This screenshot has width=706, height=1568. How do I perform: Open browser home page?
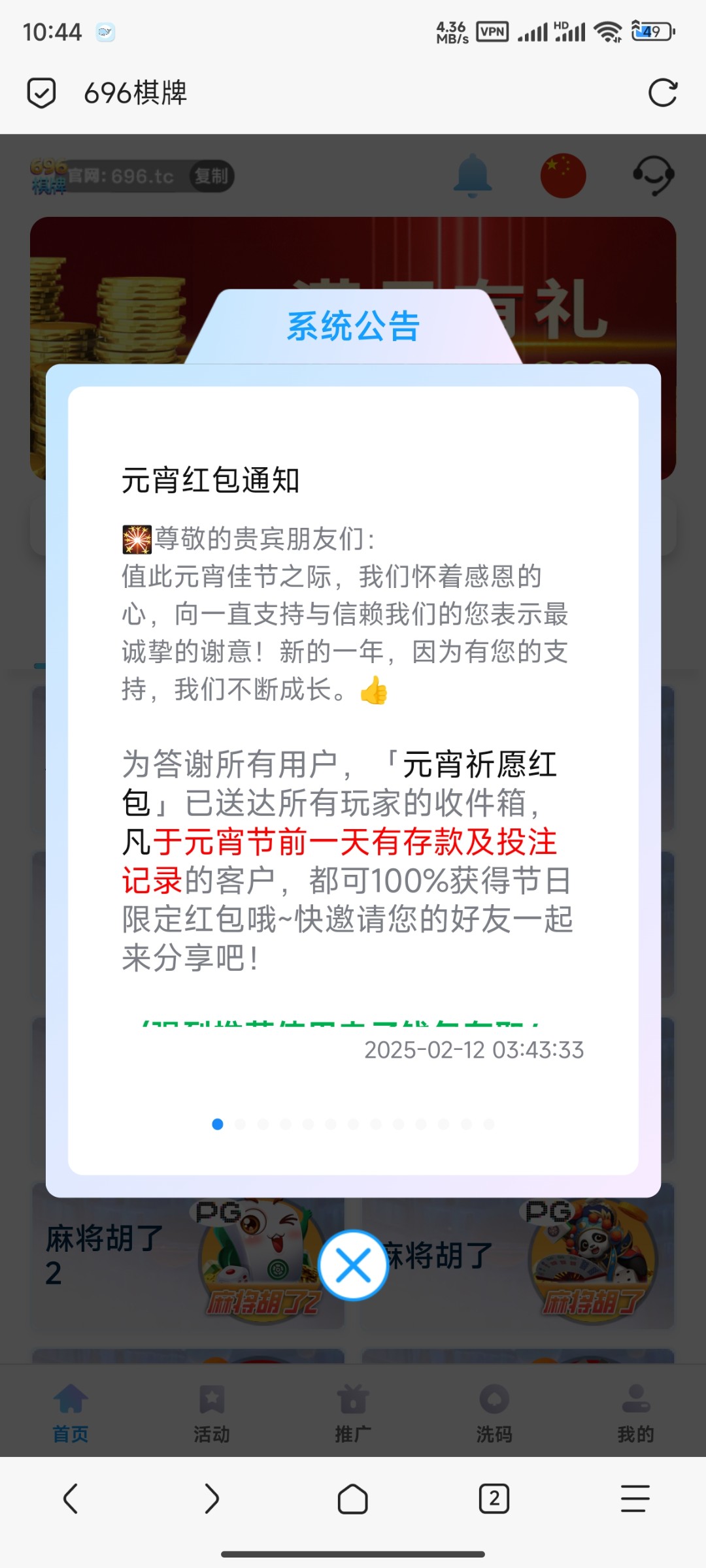pos(352,1498)
